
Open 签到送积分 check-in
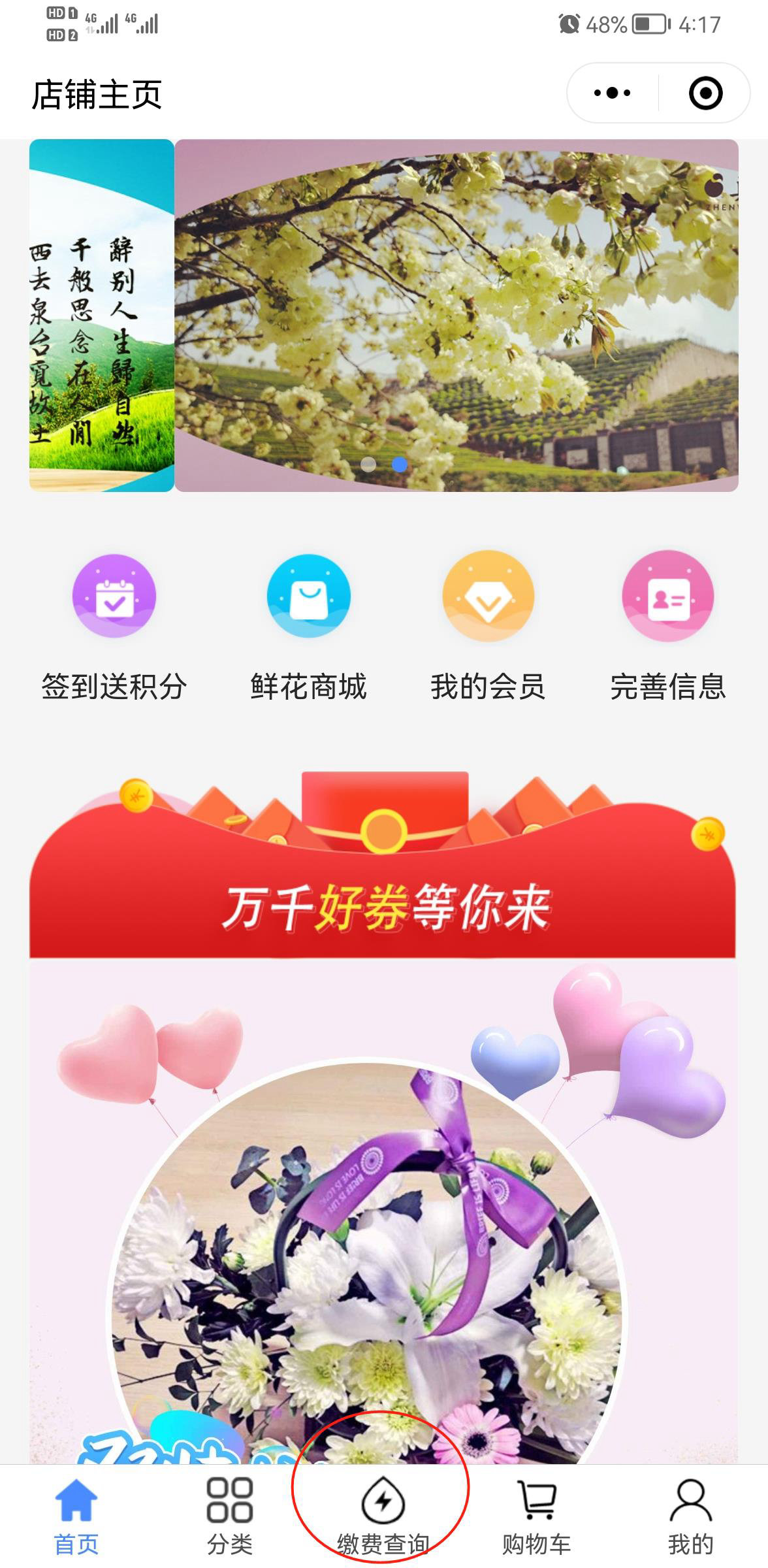pyautogui.click(x=114, y=626)
